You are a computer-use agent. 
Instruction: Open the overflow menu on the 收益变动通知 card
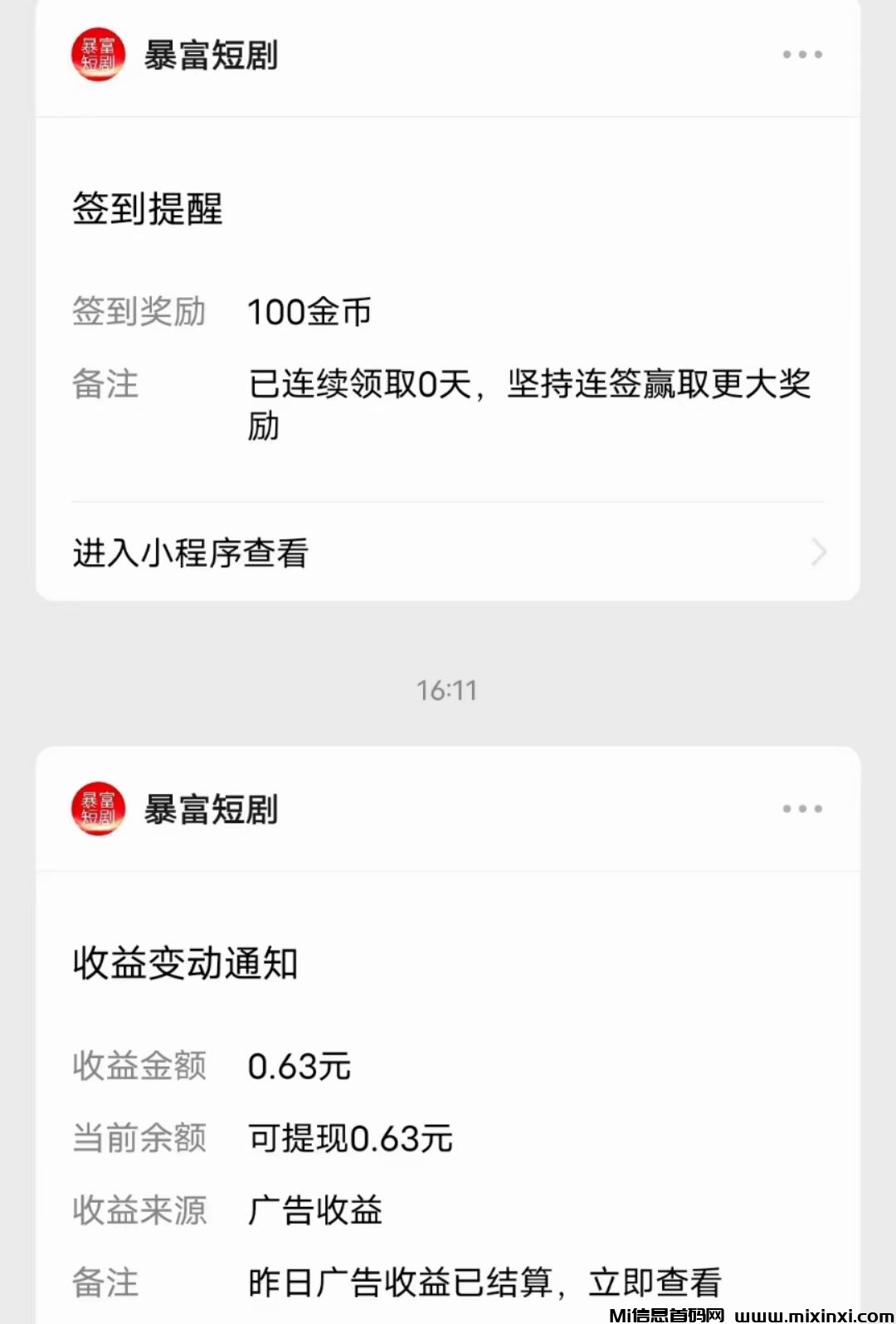click(x=802, y=809)
